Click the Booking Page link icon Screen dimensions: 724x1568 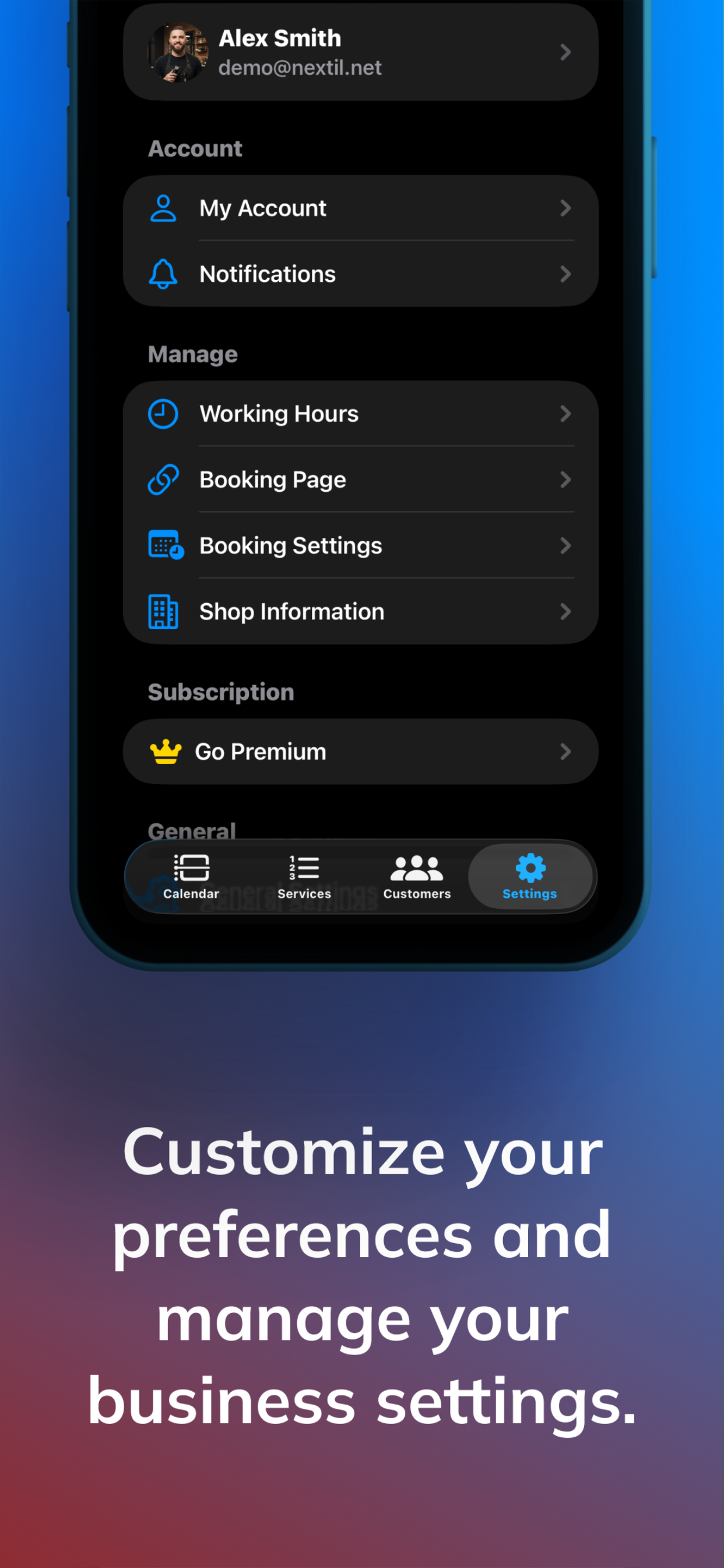click(x=163, y=479)
